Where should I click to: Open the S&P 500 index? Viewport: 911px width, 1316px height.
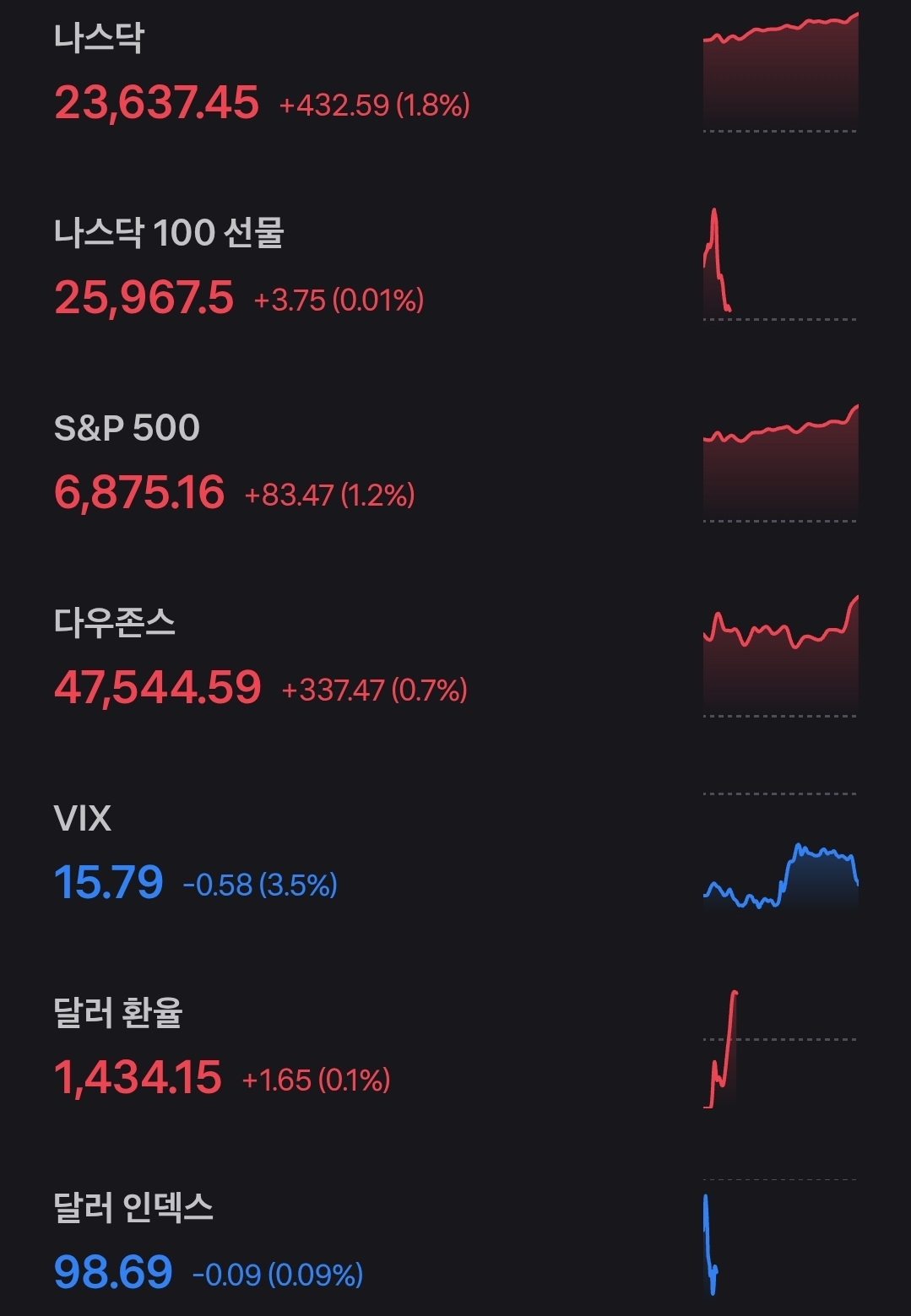tap(235, 462)
